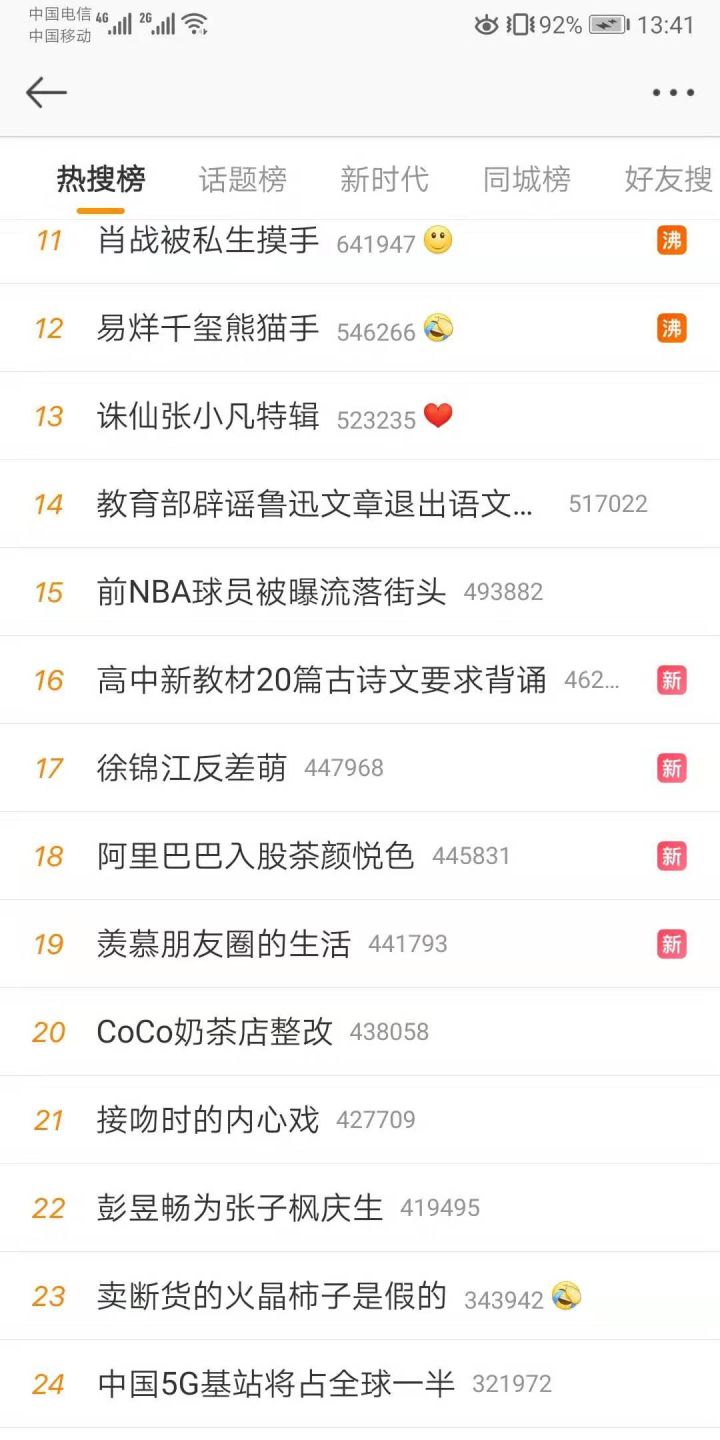Open topic CoCo奶茶店整改

pyautogui.click(x=215, y=1032)
